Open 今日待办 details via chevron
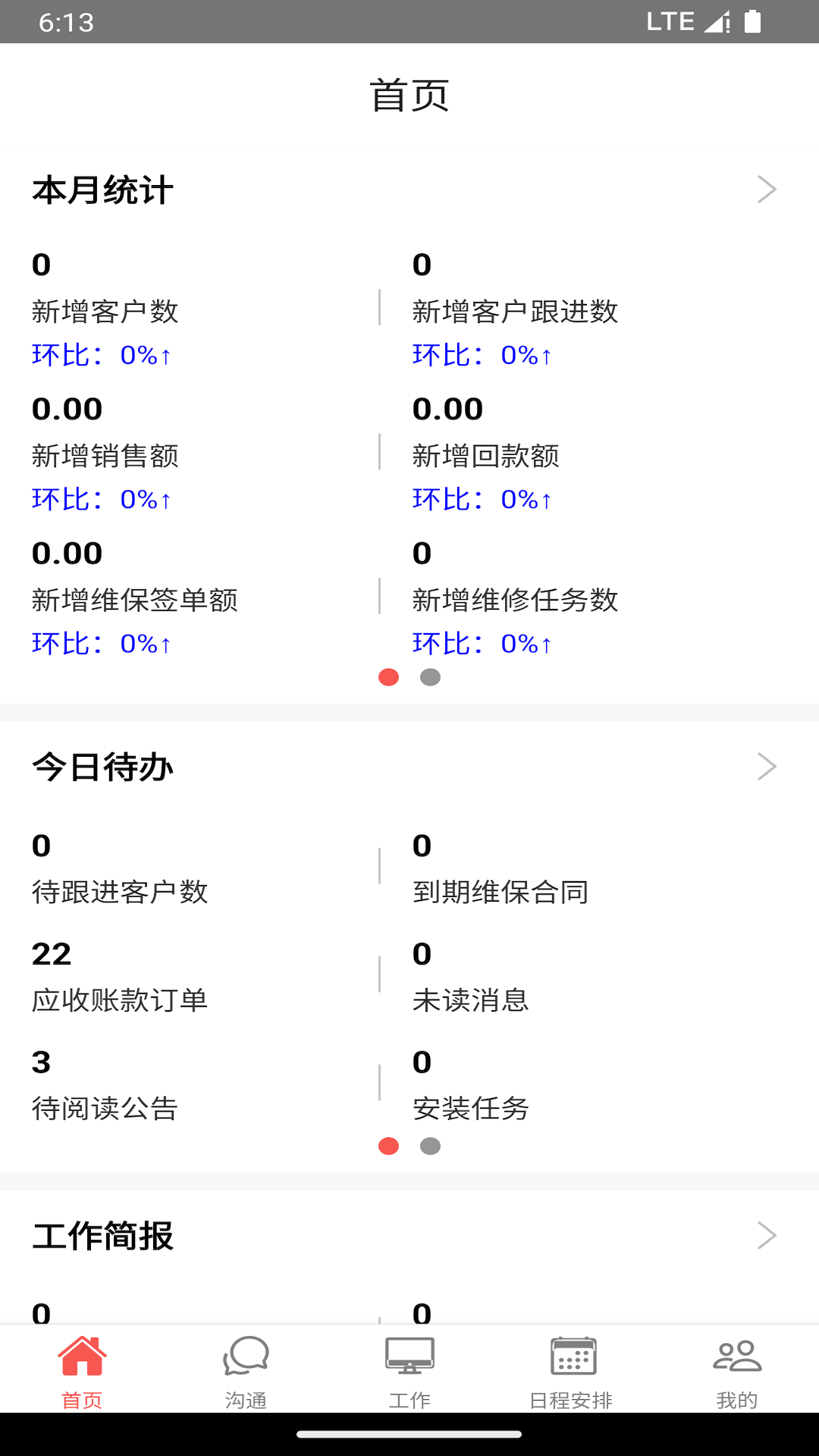The height and width of the screenshot is (1456, 819). (x=766, y=766)
